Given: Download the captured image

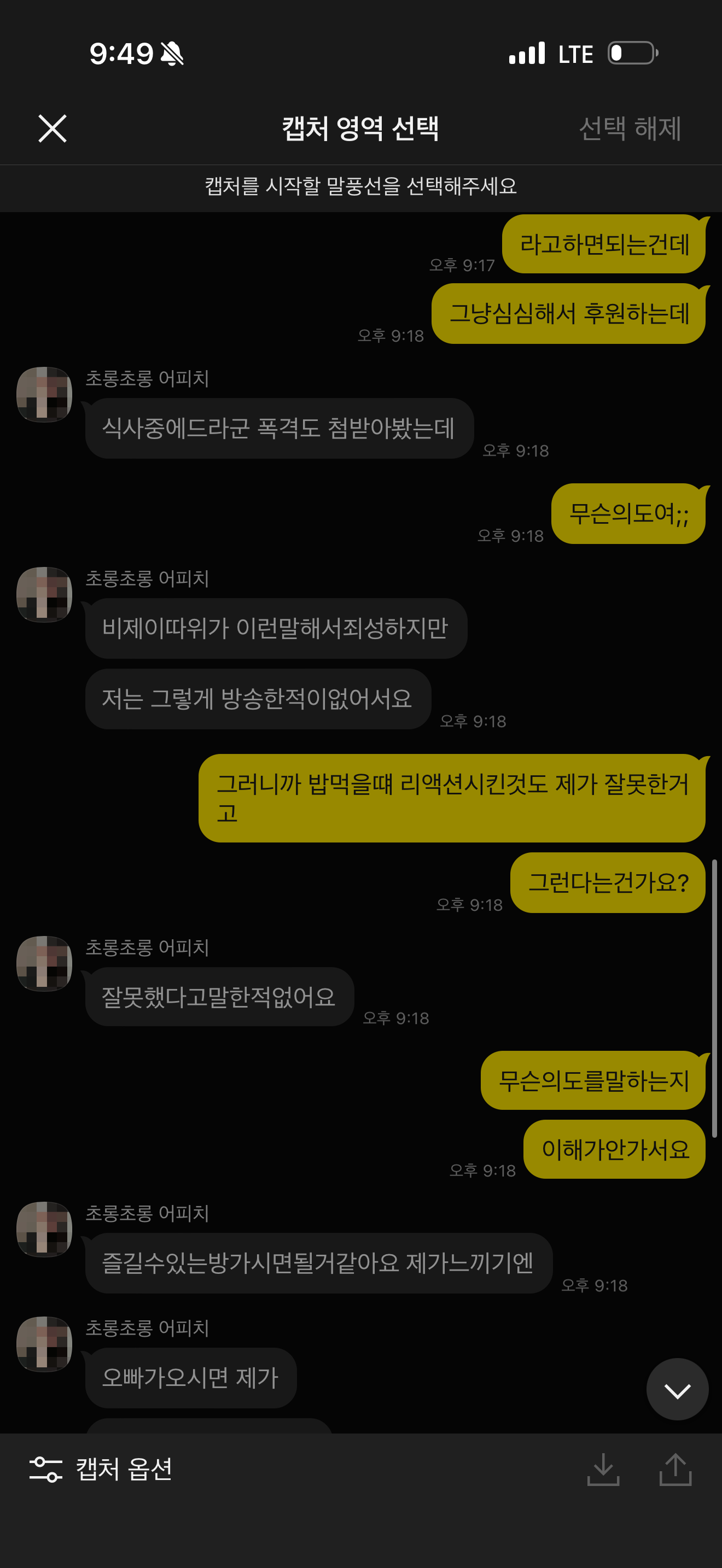Looking at the screenshot, I should coord(603,1470).
